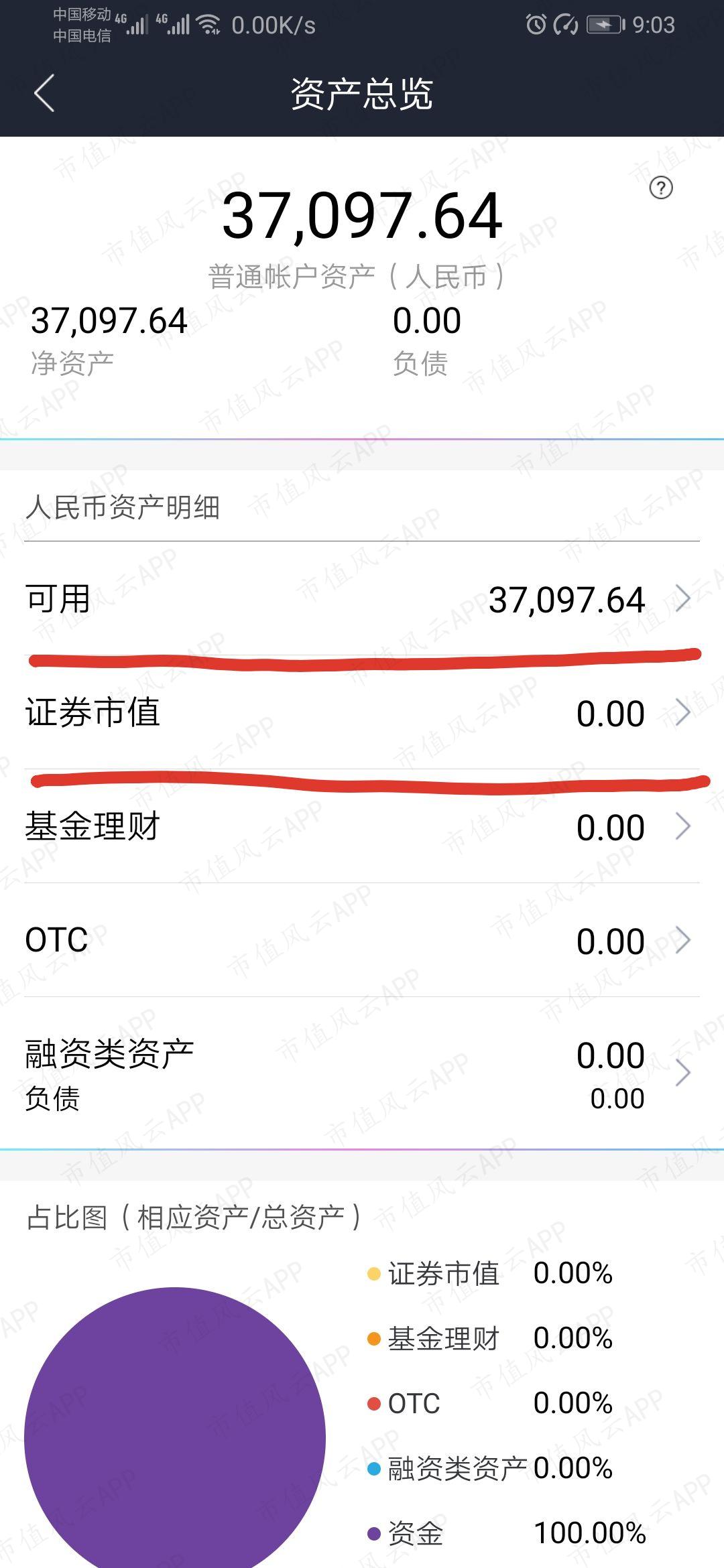Select the OTC assets row
Screen dimensions: 724x1568
[362, 940]
